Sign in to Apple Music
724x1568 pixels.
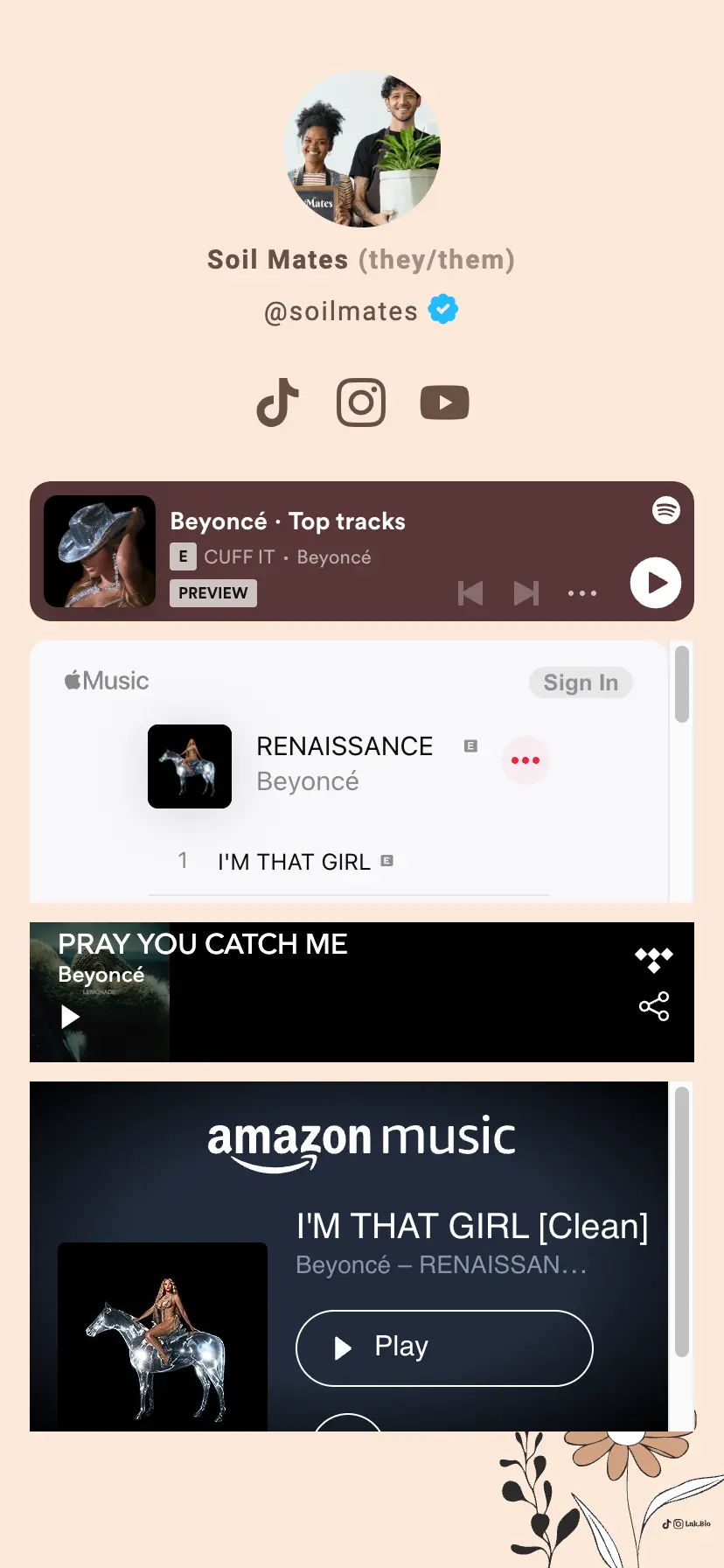[581, 682]
